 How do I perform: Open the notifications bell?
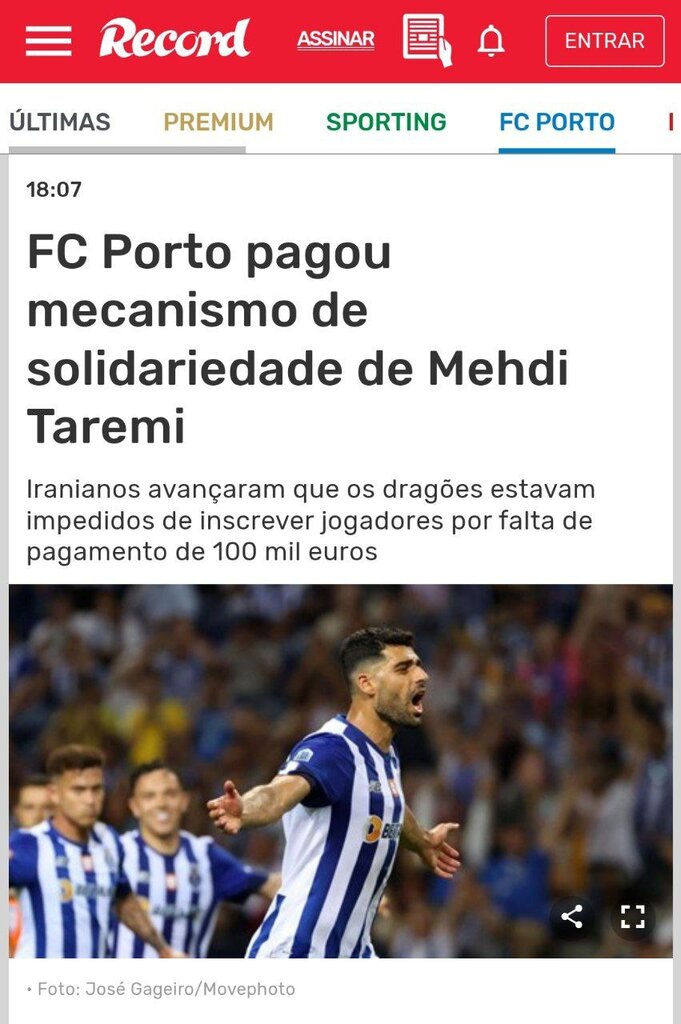(x=491, y=41)
